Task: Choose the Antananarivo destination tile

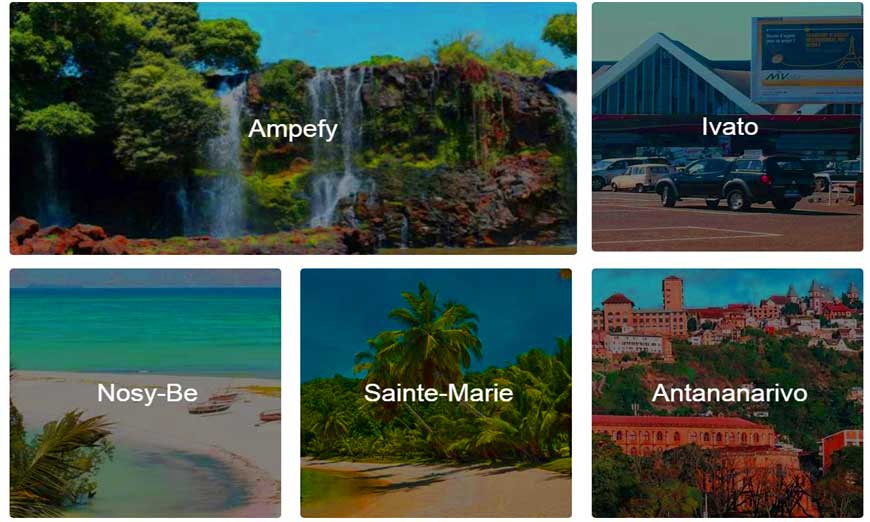Action: tap(728, 393)
